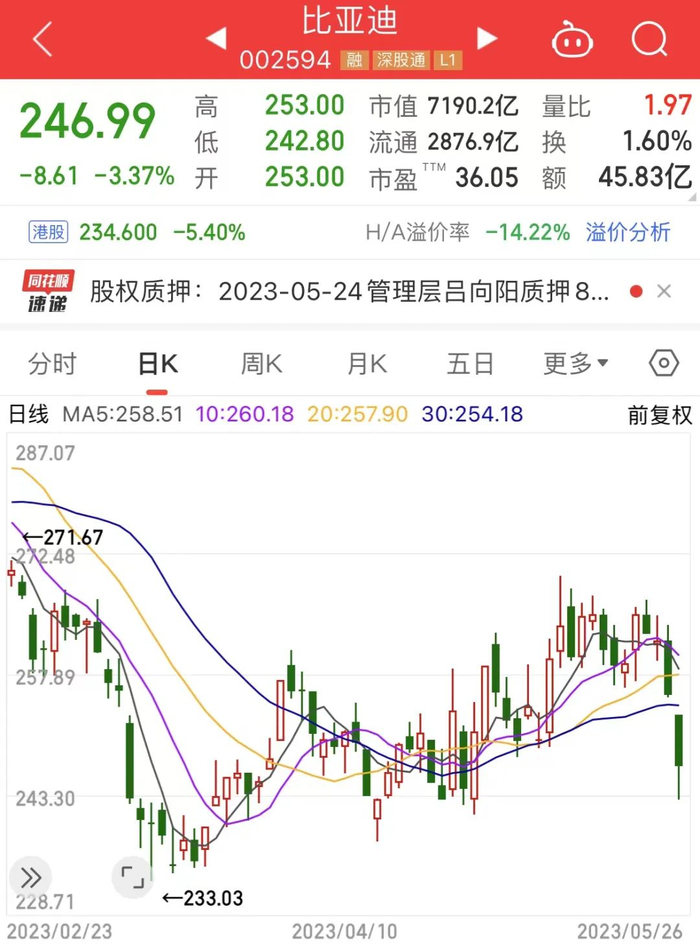Switch to the 分时 chart tab

[x=52, y=364]
